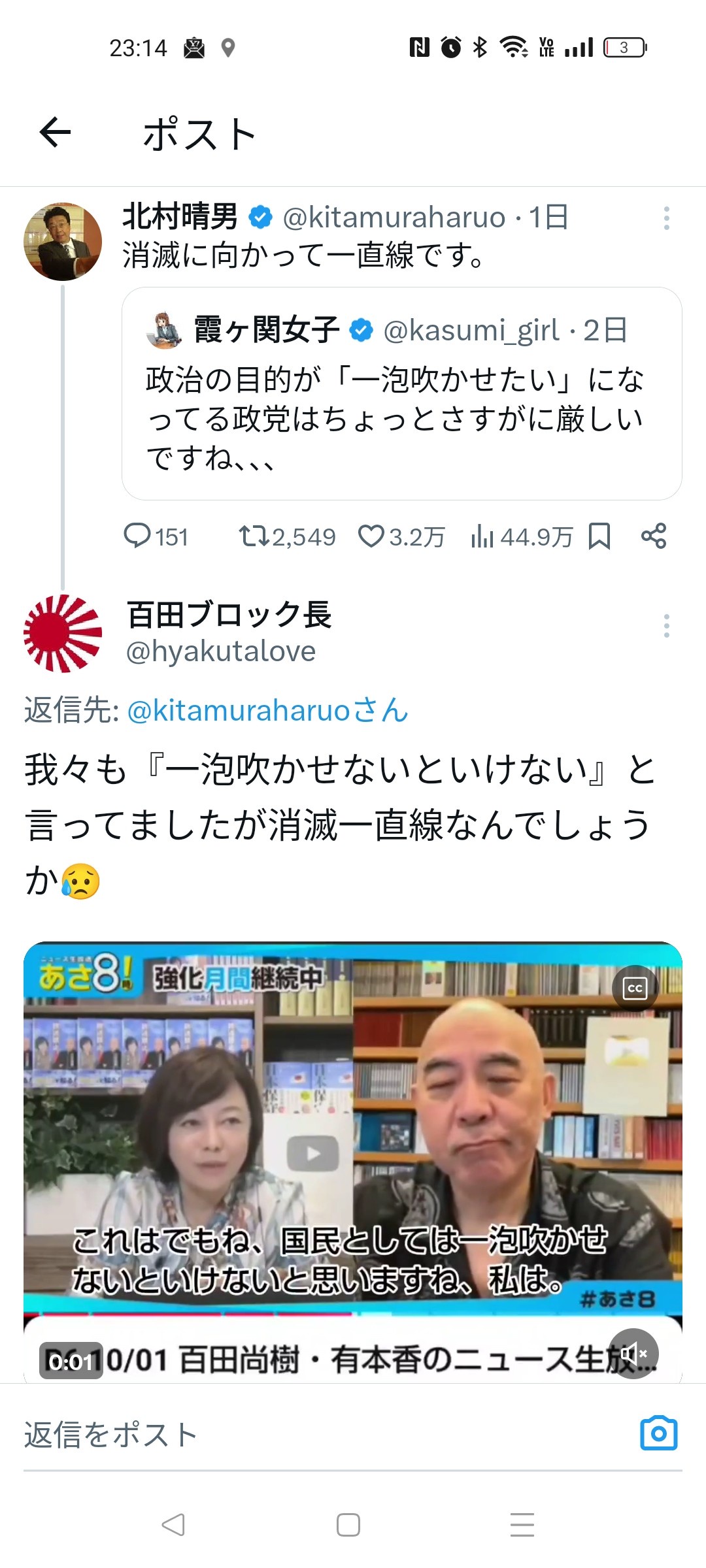This screenshot has width=706, height=1568.
Task: Toggle closed captions on the video
Action: pos(635,988)
